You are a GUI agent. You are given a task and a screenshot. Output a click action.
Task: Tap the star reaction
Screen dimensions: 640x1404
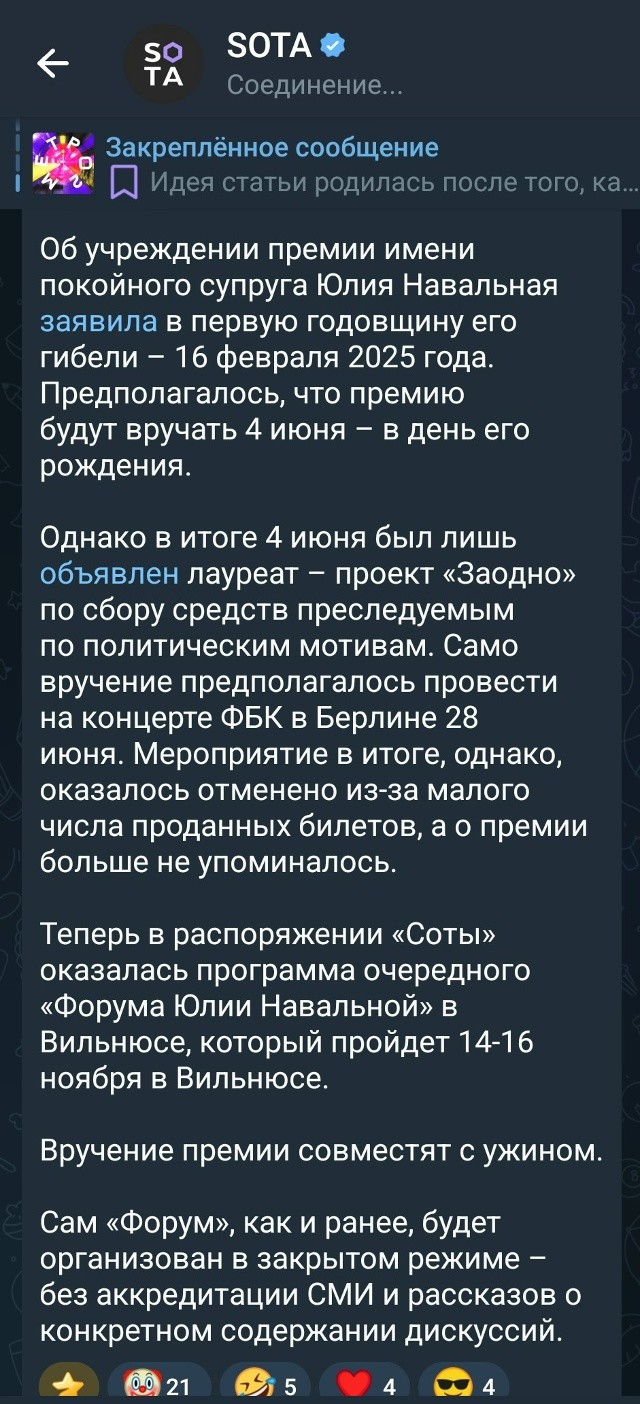coord(68,1384)
